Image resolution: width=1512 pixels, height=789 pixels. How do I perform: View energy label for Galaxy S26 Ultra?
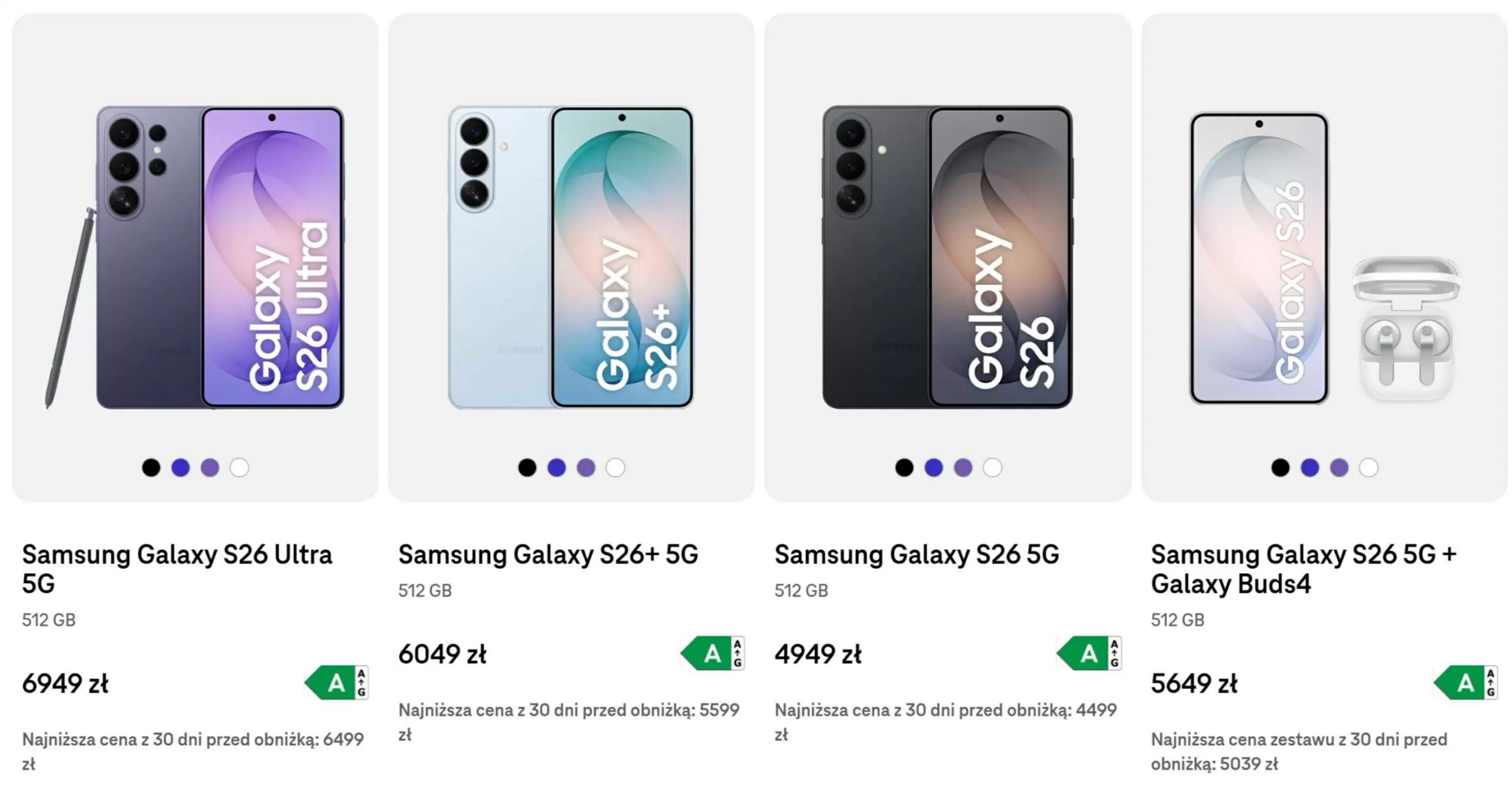tap(337, 683)
